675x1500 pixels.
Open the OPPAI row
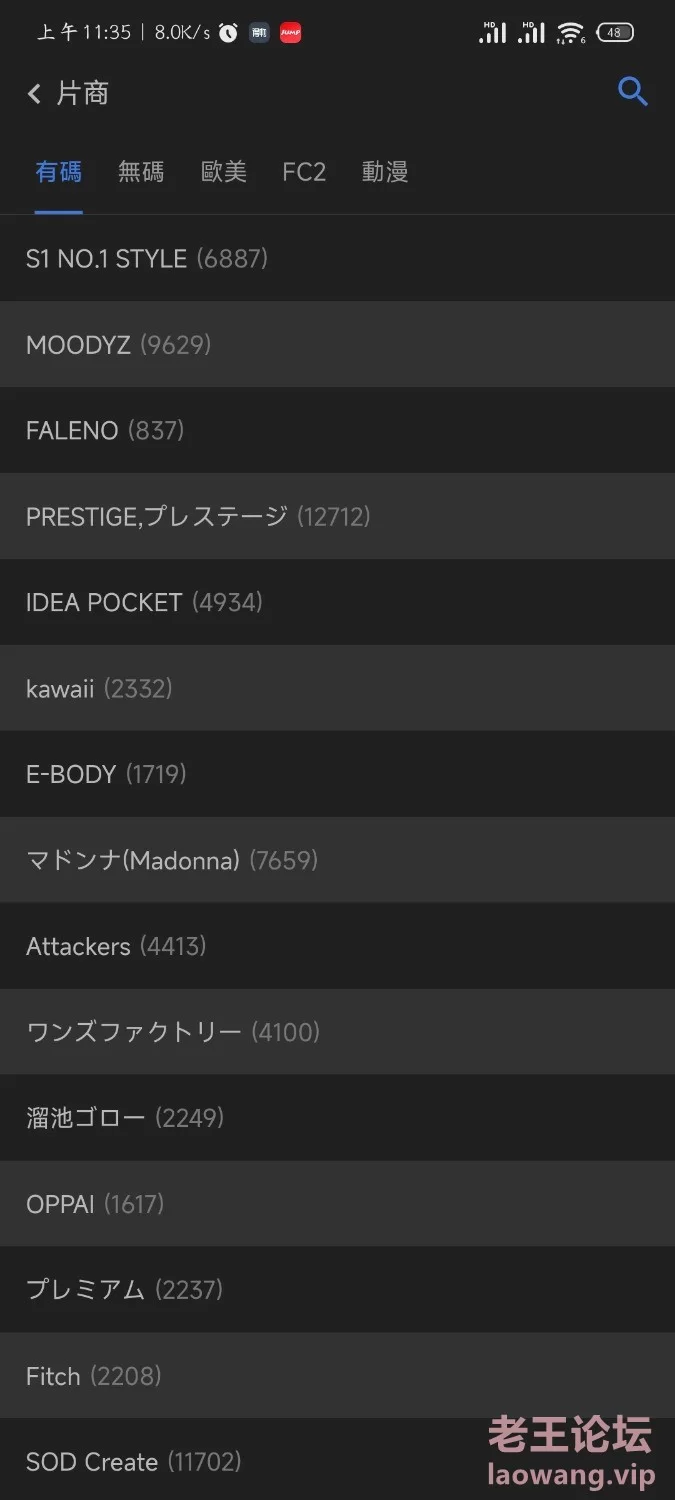(337, 1204)
